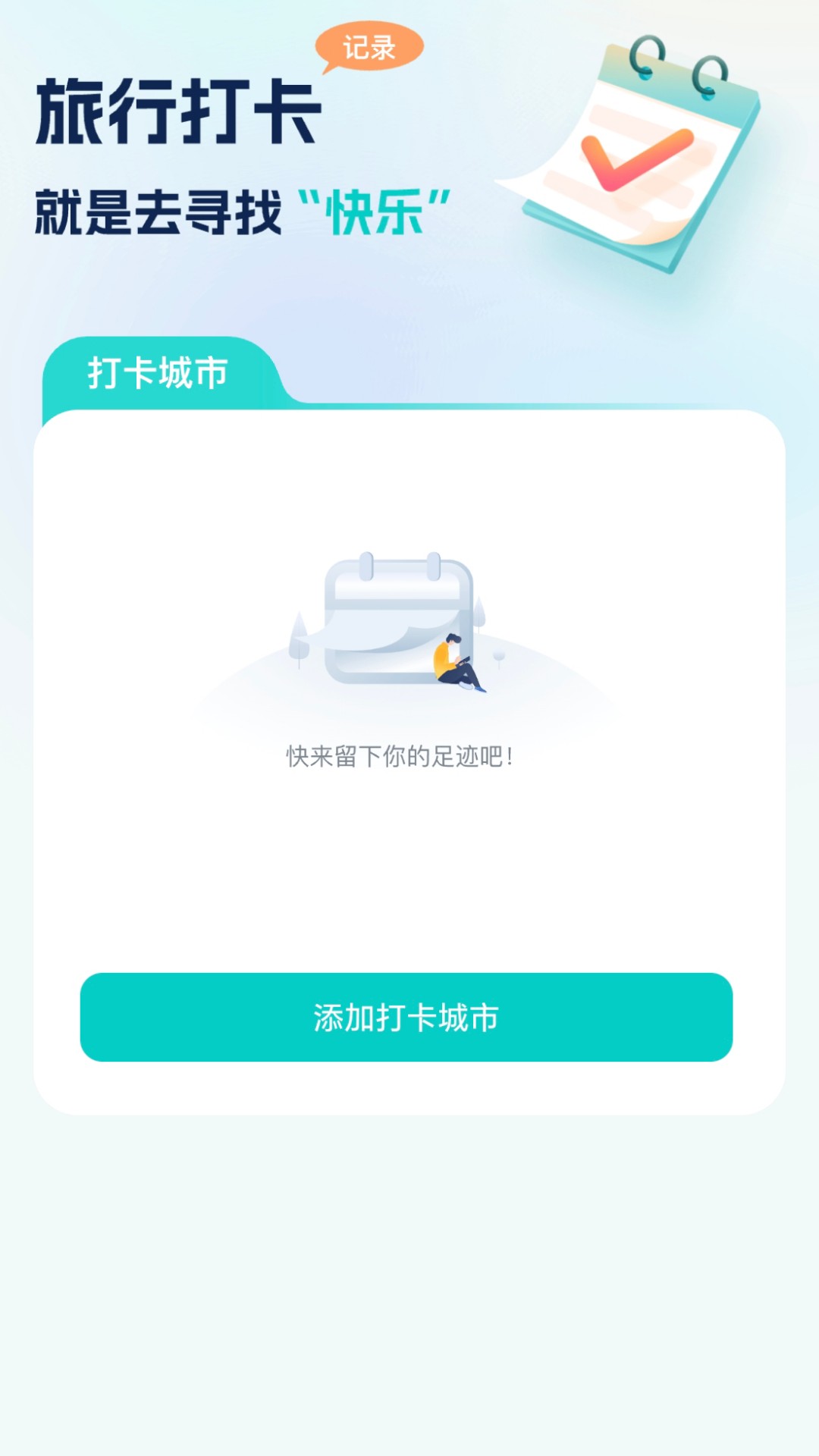Tap the 添加打卡城市 button
Viewport: 819px width, 1456px height.
tap(406, 1017)
